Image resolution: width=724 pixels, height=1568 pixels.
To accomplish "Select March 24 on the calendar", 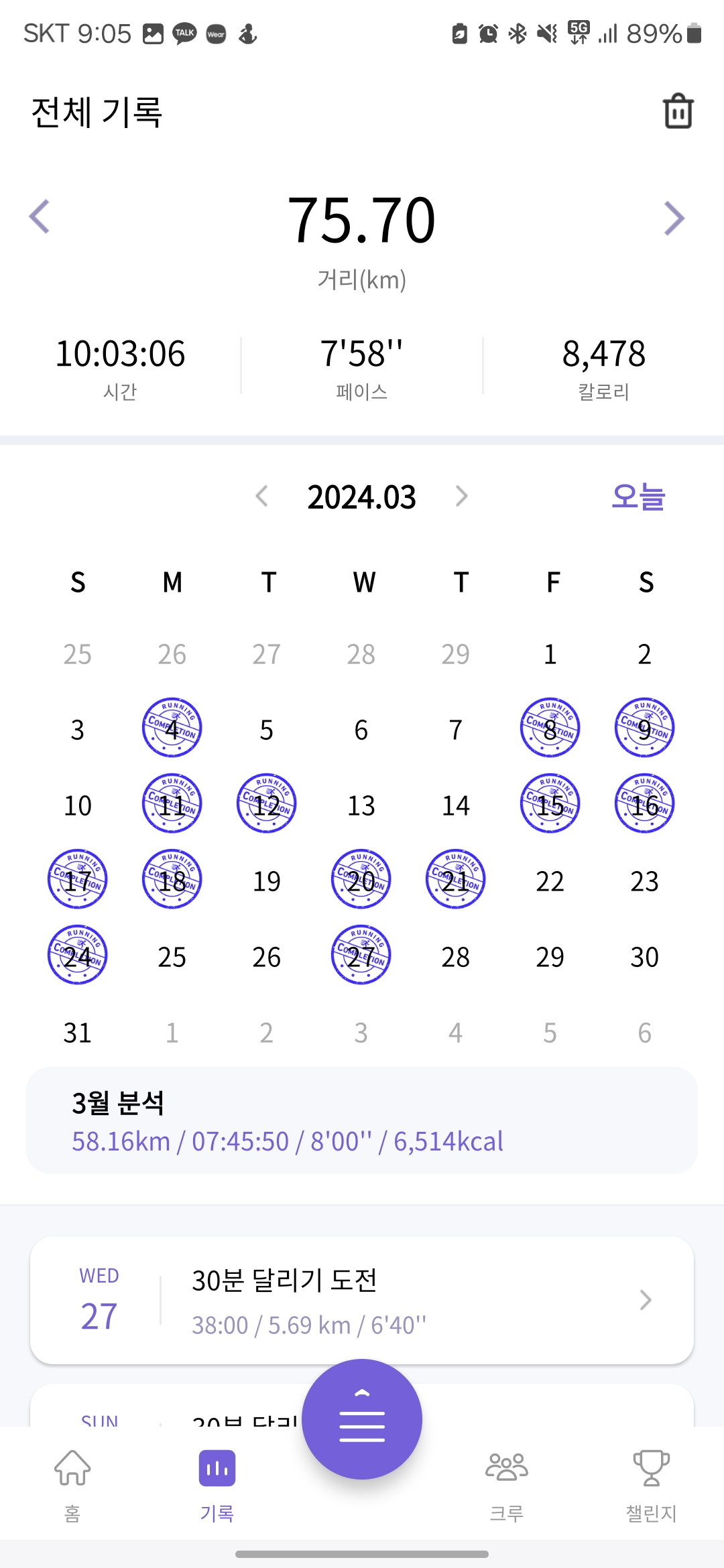I will [78, 955].
